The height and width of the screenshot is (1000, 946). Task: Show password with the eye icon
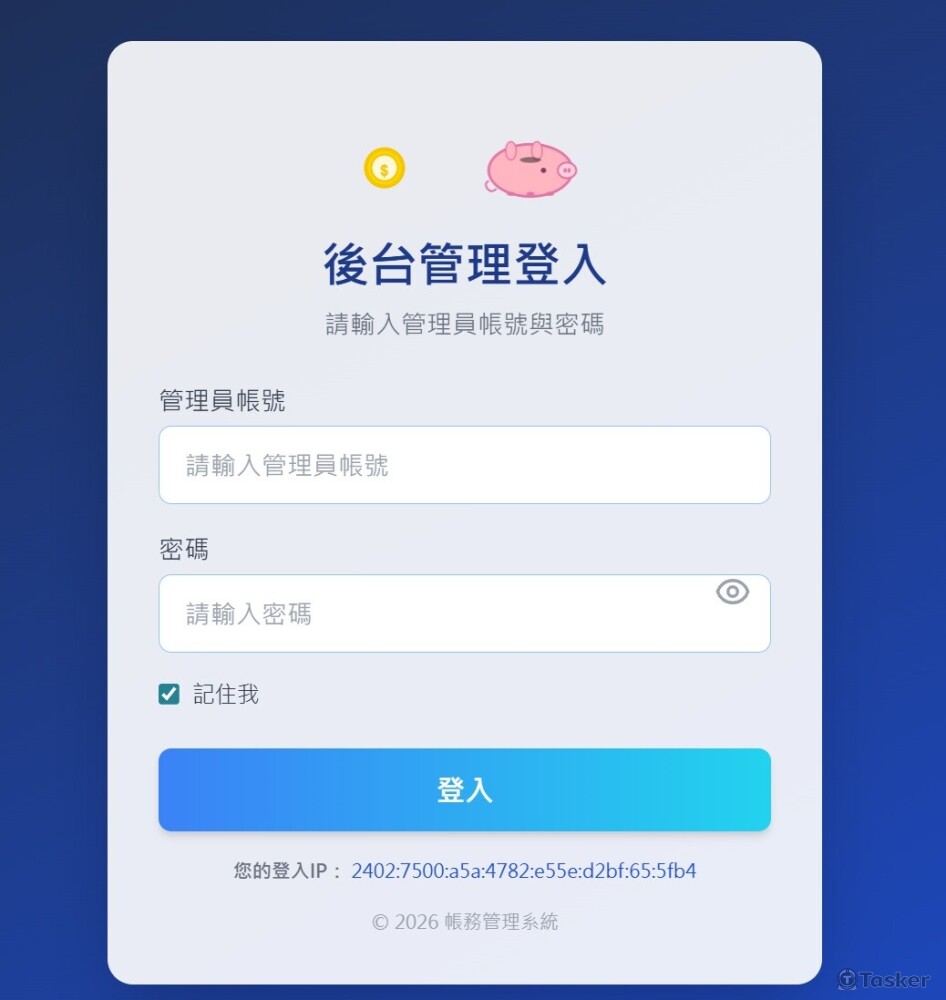pyautogui.click(x=732, y=592)
